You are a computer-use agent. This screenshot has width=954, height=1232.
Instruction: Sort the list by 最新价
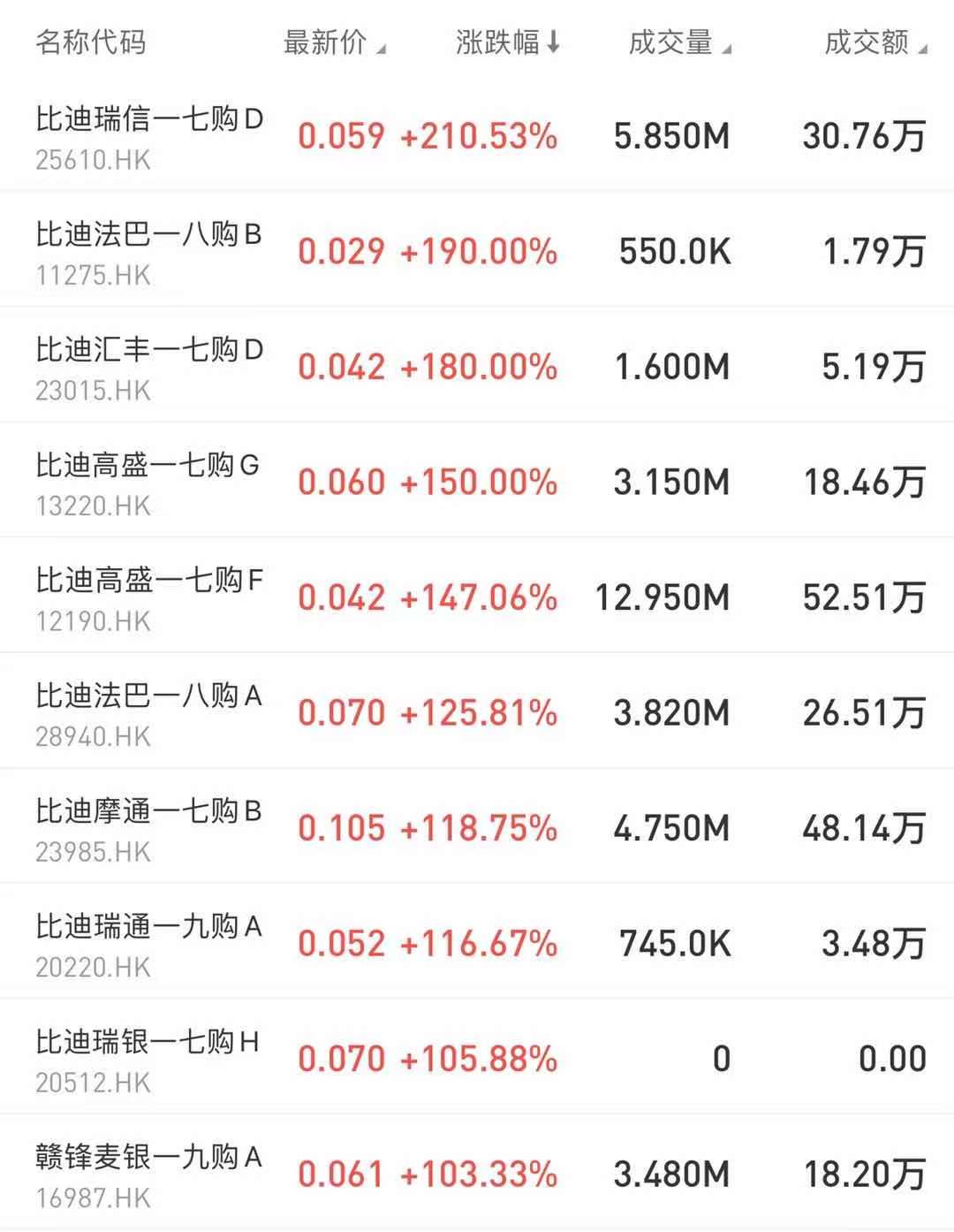tap(333, 42)
